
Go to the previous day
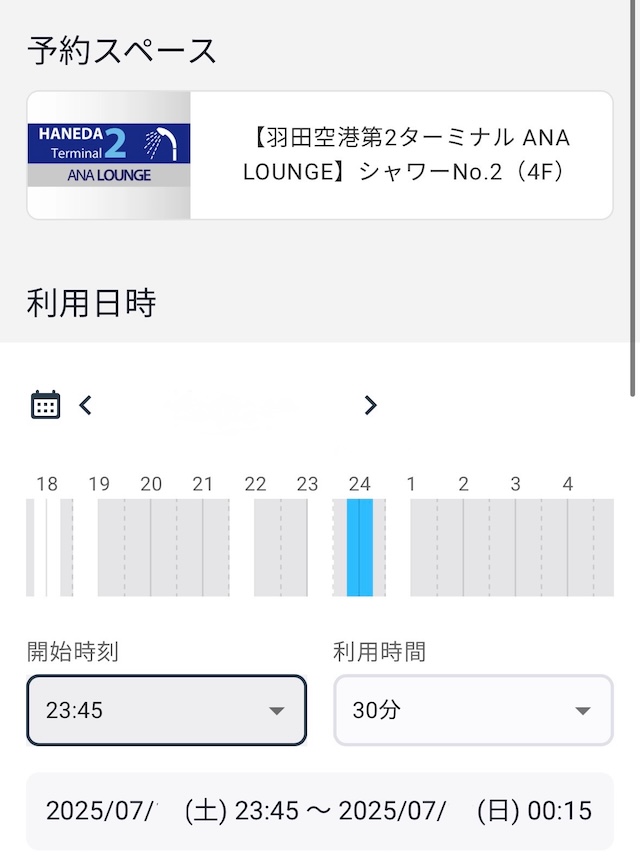(86, 405)
